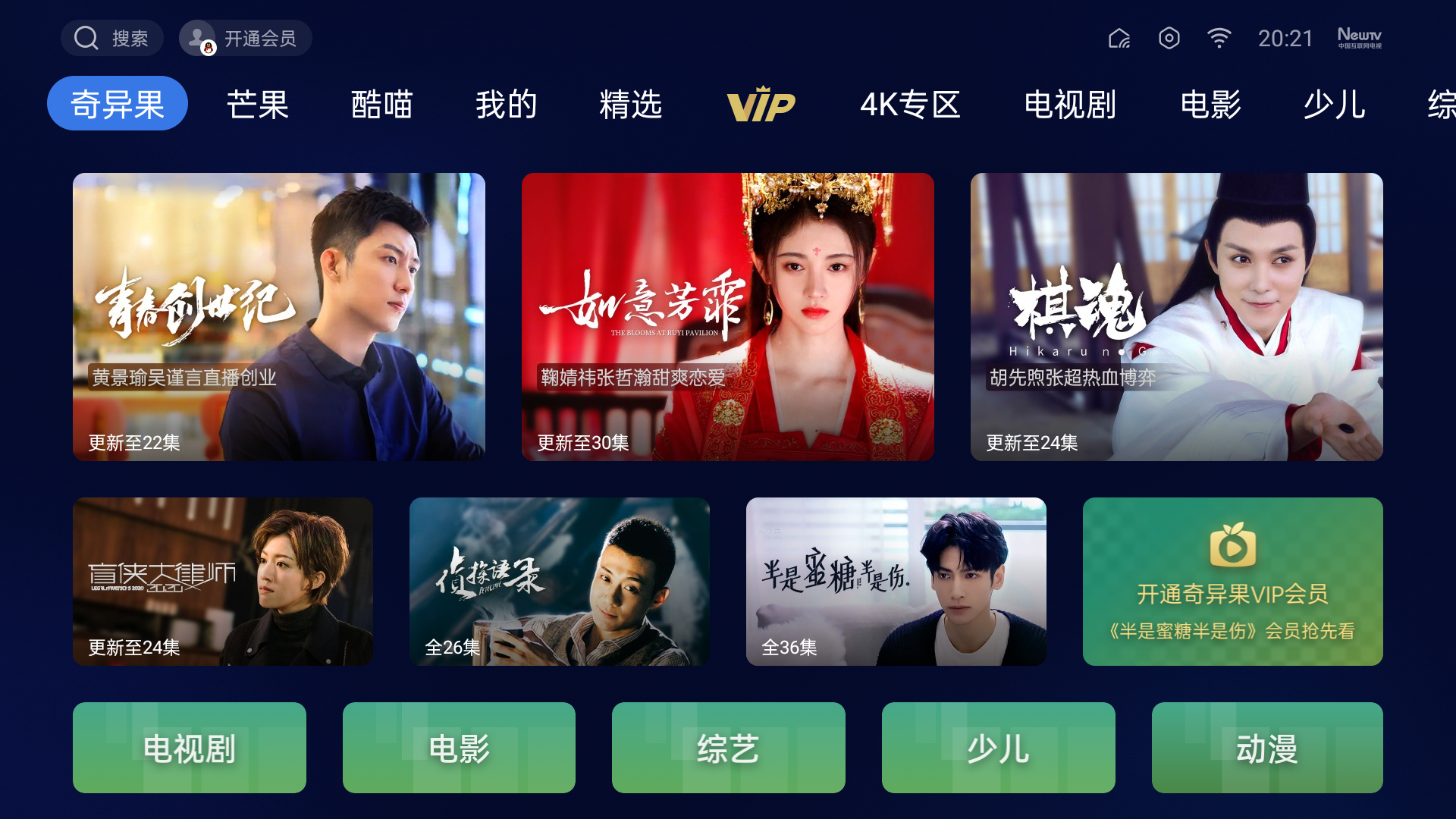Image resolution: width=1456 pixels, height=819 pixels.
Task: Open the top 电视剧 tab
Action: (x=1070, y=104)
